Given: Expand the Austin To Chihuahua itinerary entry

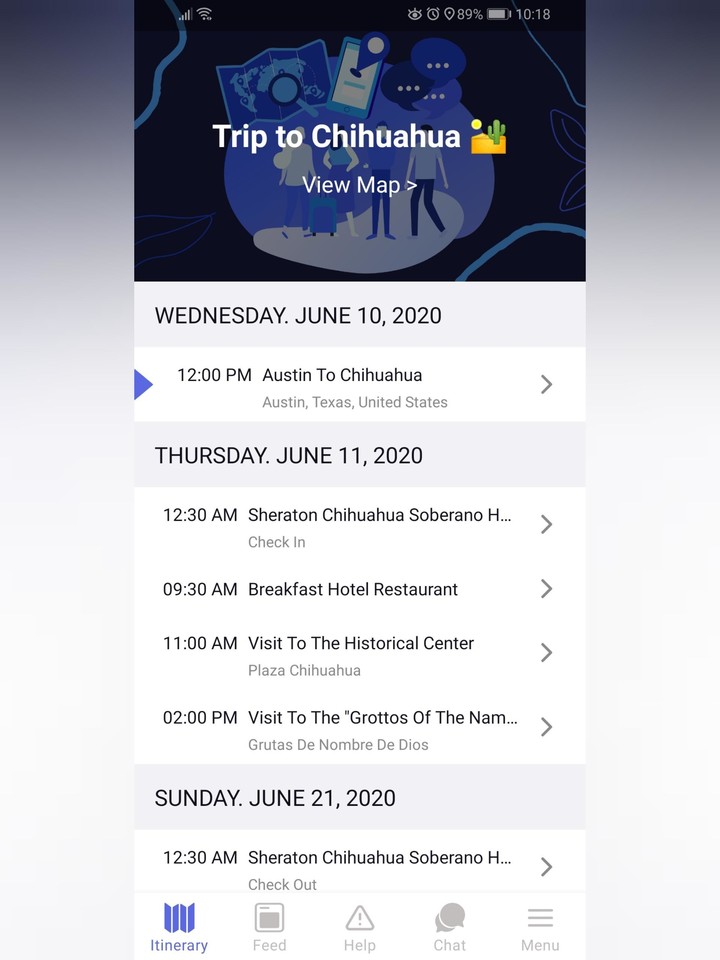Looking at the screenshot, I should (x=546, y=384).
